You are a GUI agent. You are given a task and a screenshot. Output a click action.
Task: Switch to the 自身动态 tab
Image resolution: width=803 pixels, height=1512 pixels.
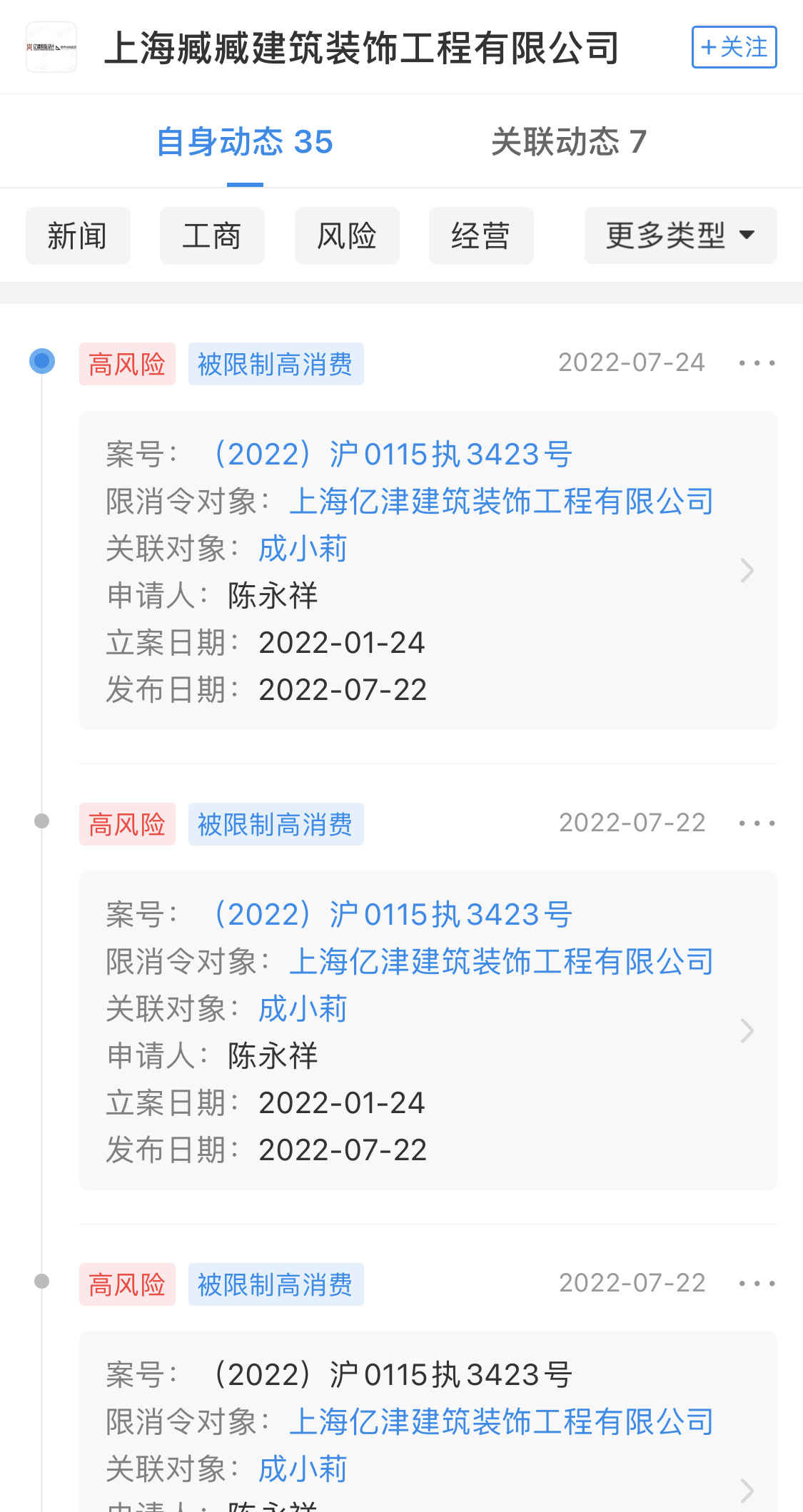tap(245, 142)
